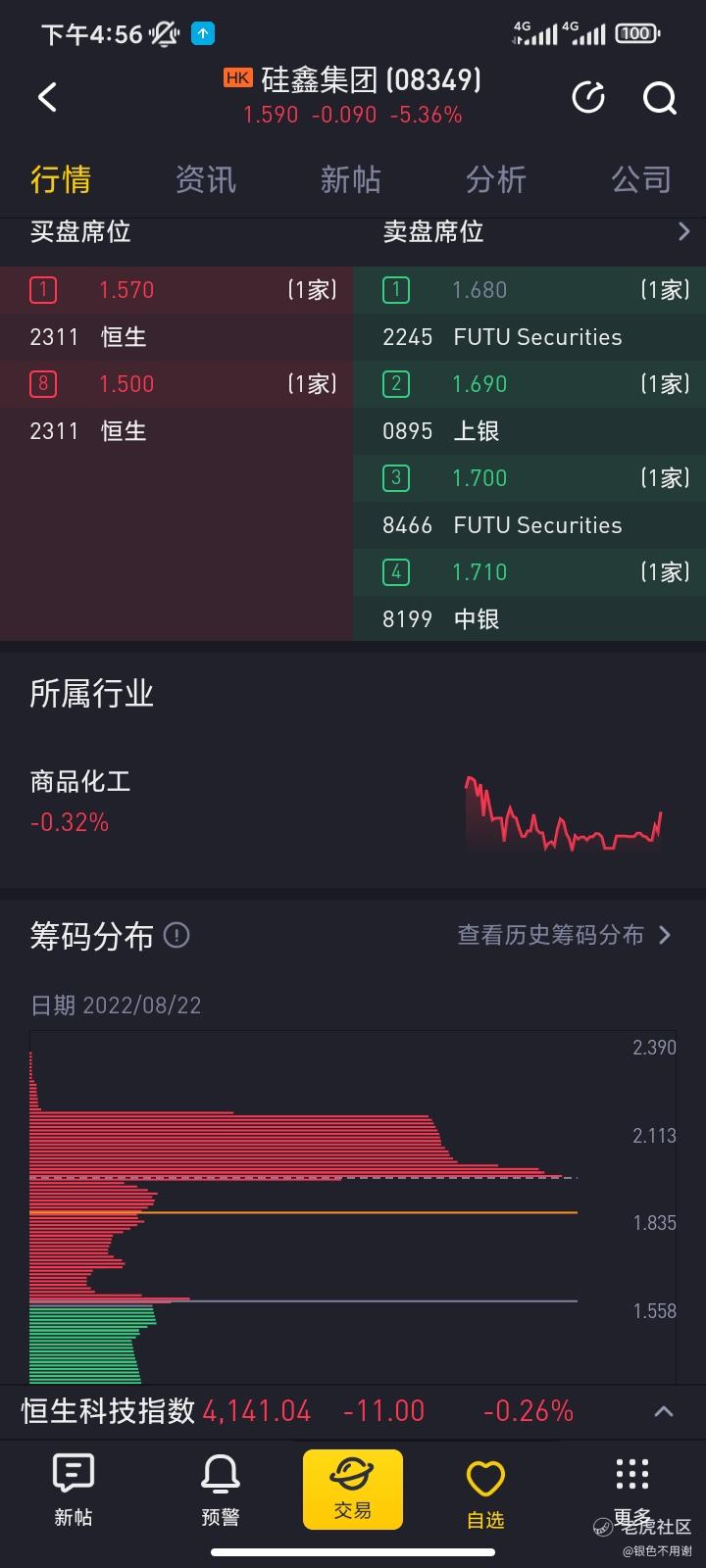Set a price alert with 预警
The height and width of the screenshot is (1568, 706).
[x=221, y=1490]
